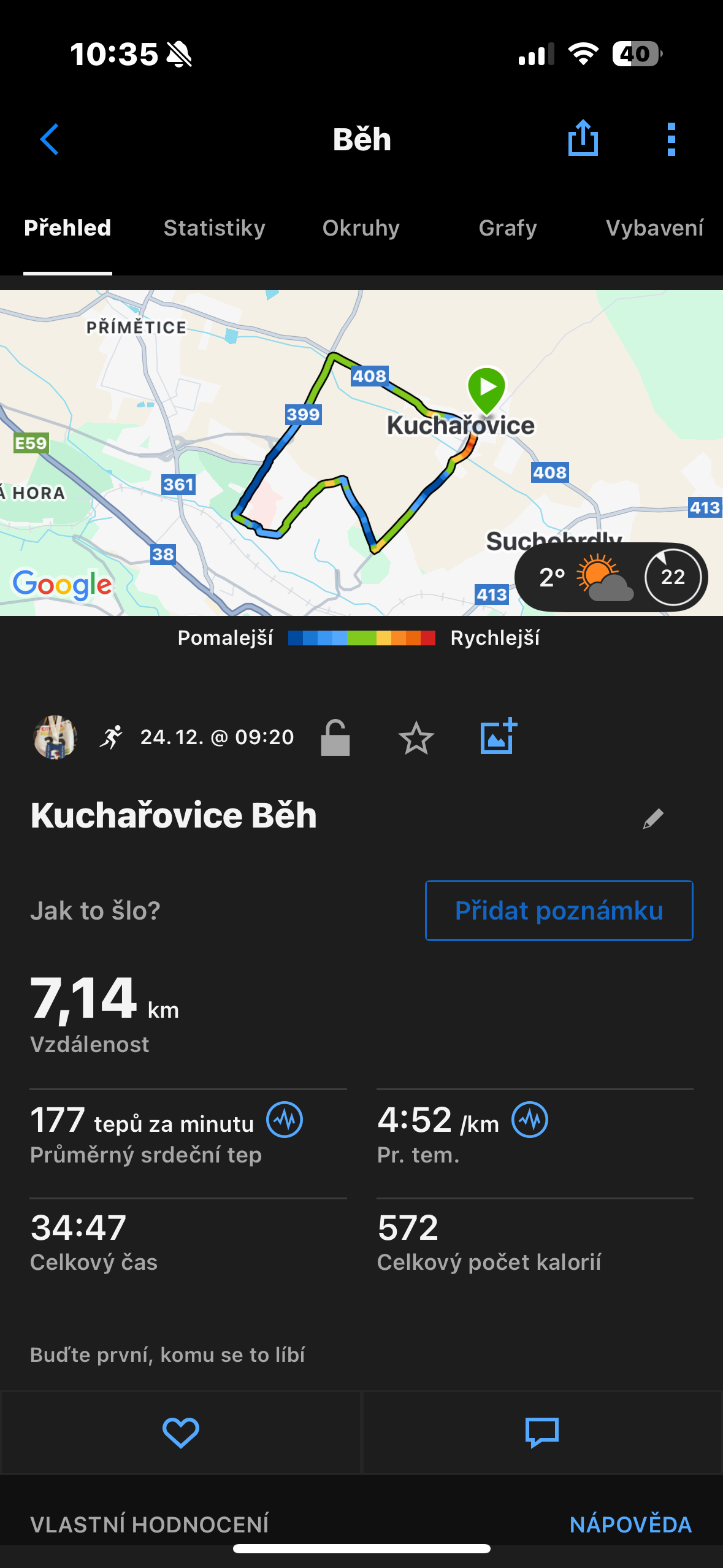Open NÁPOVĚDA help link
The height and width of the screenshot is (1568, 723).
click(630, 1524)
